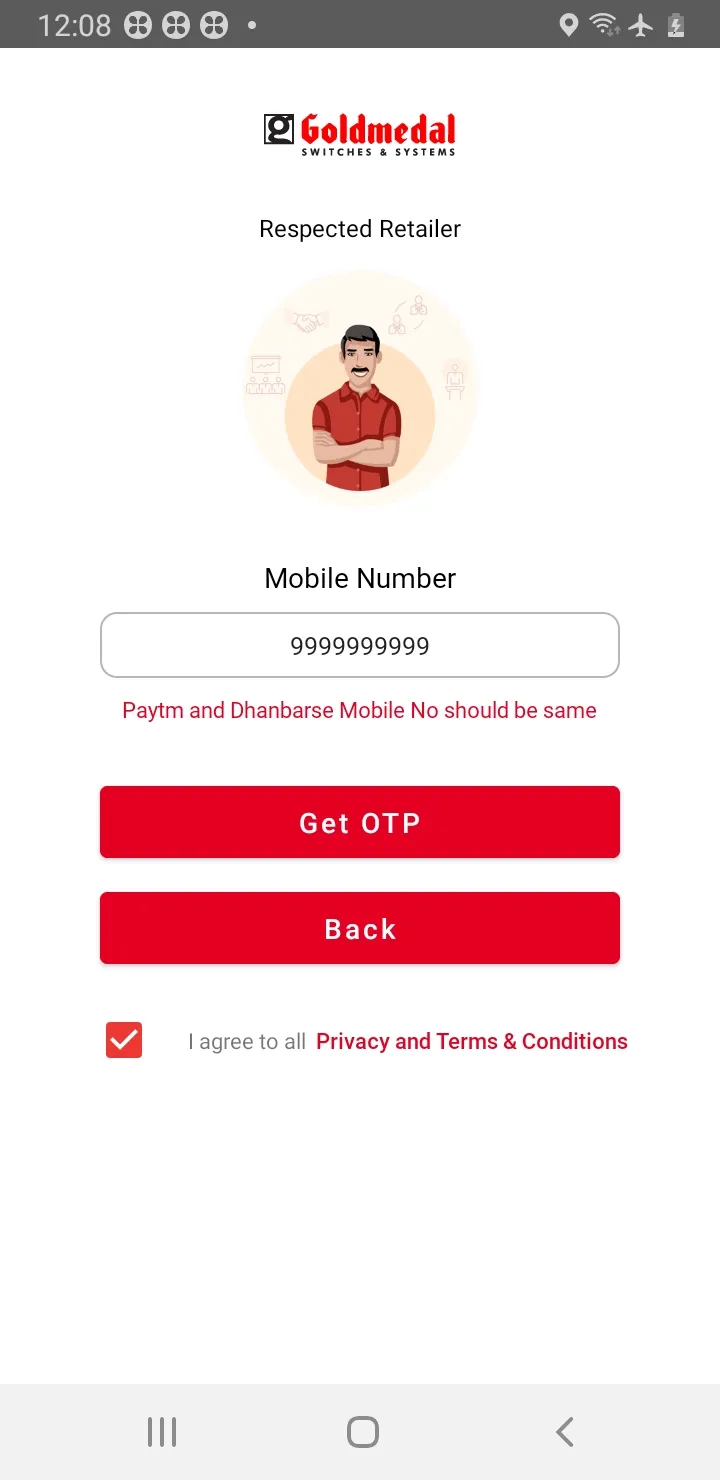Tap the recents button in navigation bar
The height and width of the screenshot is (1480, 720).
[x=161, y=1430]
